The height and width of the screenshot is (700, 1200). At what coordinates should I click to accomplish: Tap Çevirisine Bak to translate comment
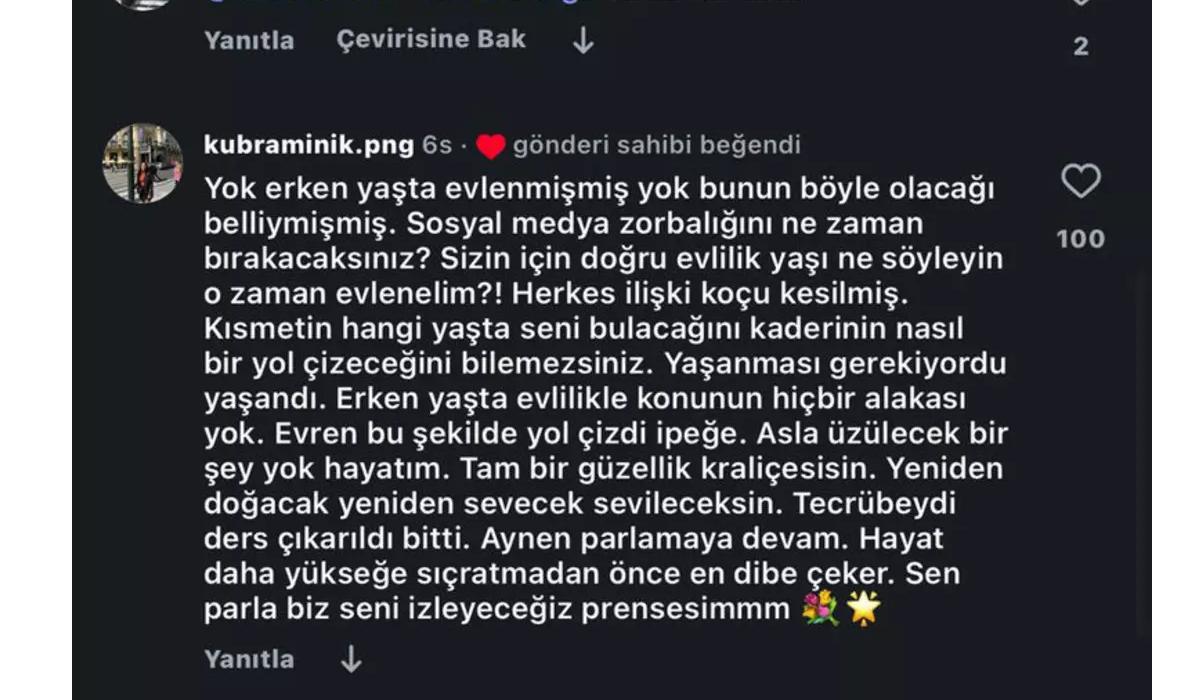click(x=431, y=40)
